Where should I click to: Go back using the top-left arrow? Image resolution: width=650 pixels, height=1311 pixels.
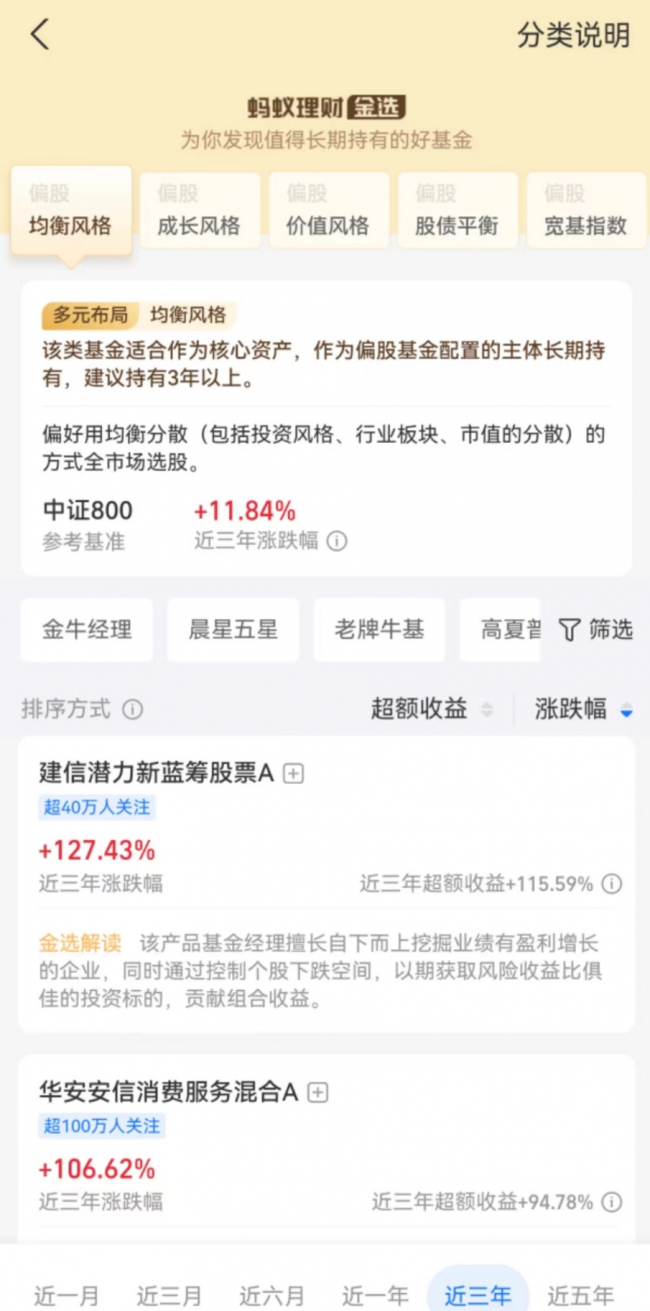pos(39,35)
